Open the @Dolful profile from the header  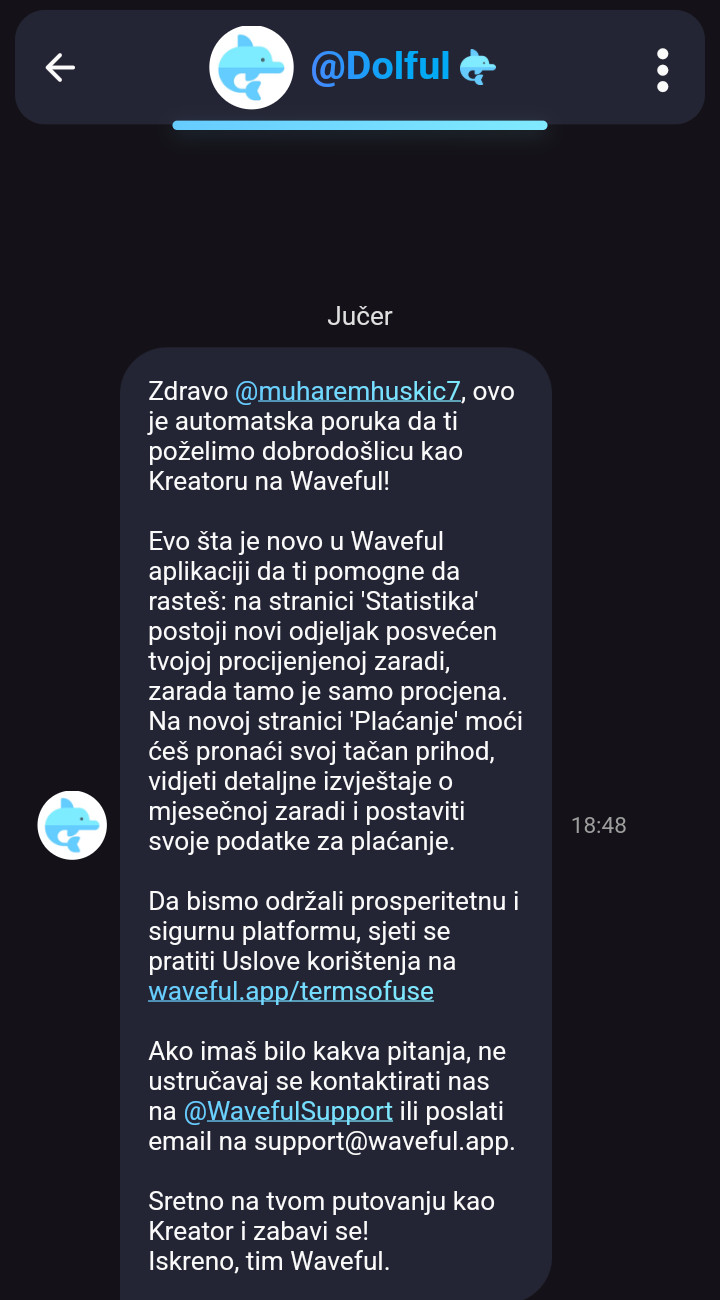[x=380, y=67]
